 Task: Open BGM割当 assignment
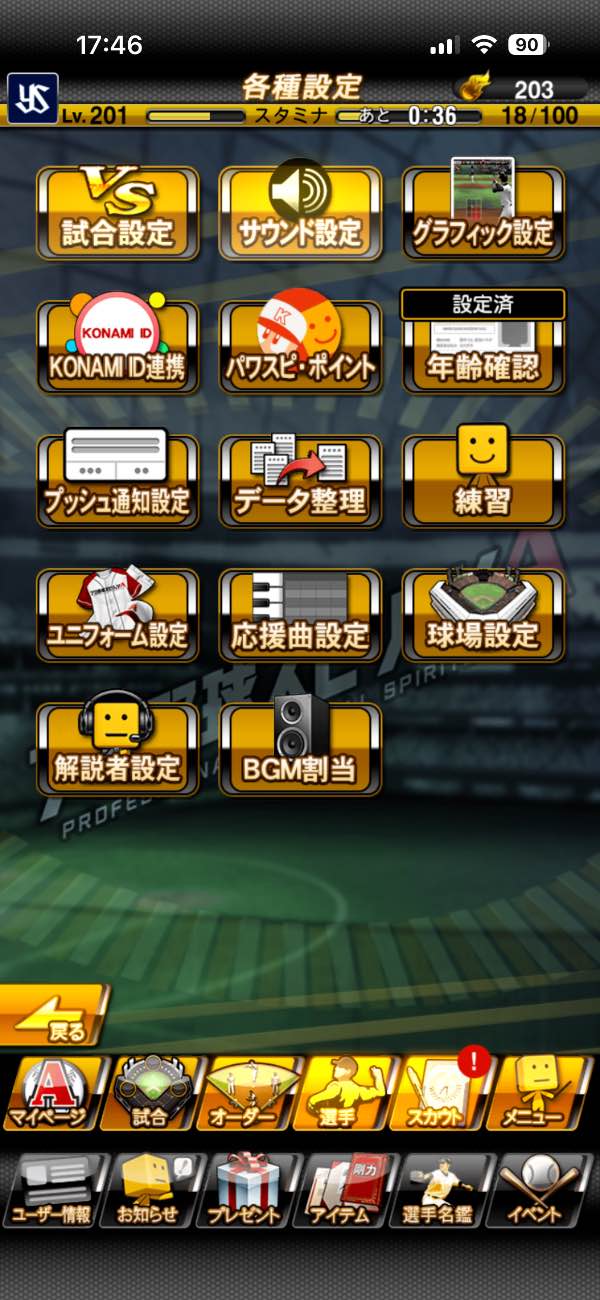[x=300, y=750]
